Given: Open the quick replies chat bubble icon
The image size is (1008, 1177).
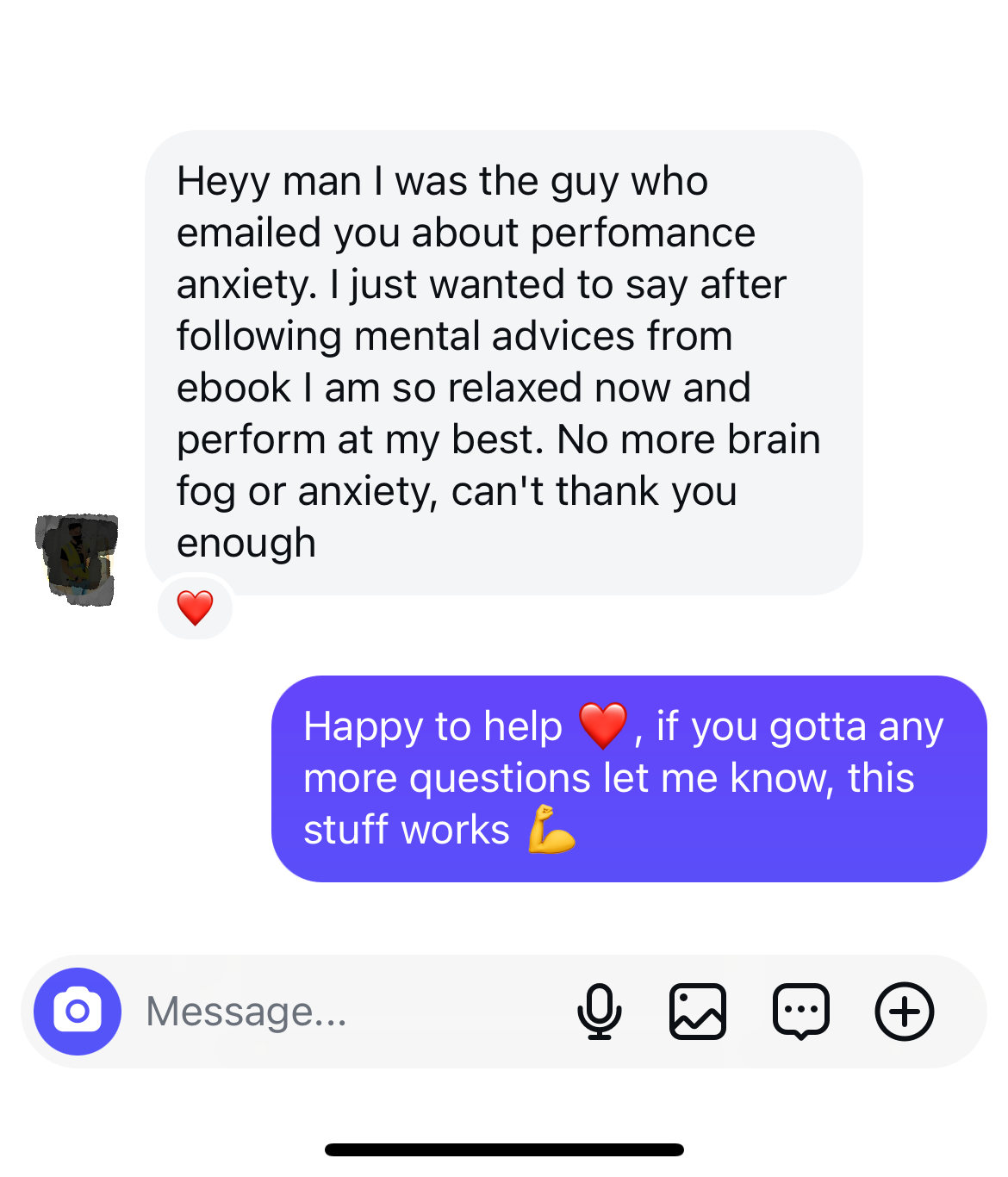Looking at the screenshot, I should [800, 1011].
